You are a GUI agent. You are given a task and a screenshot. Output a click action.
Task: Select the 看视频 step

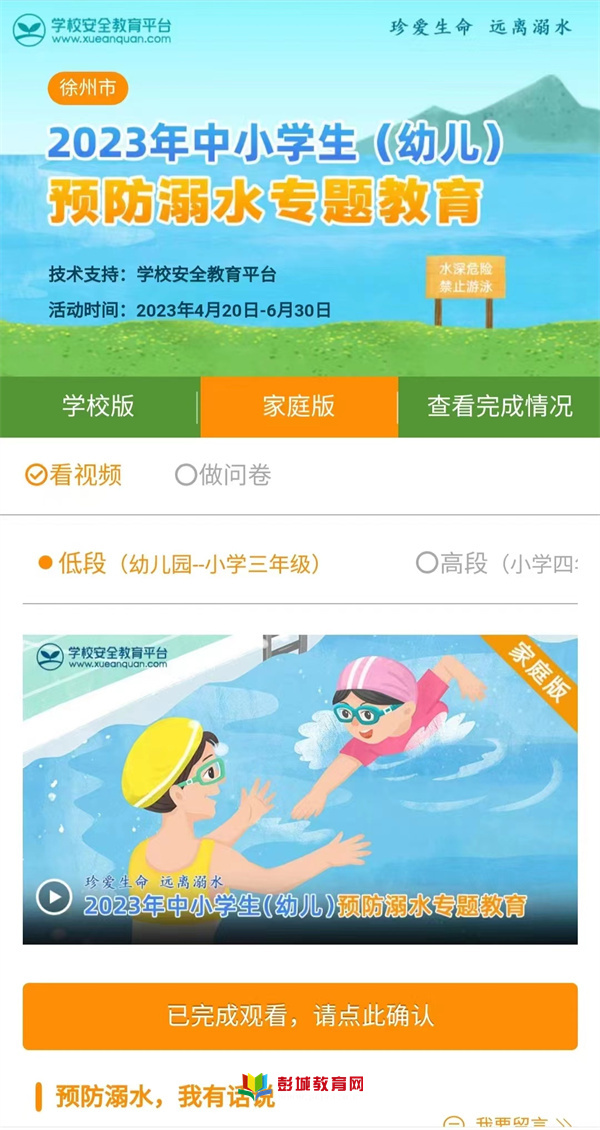click(x=74, y=475)
